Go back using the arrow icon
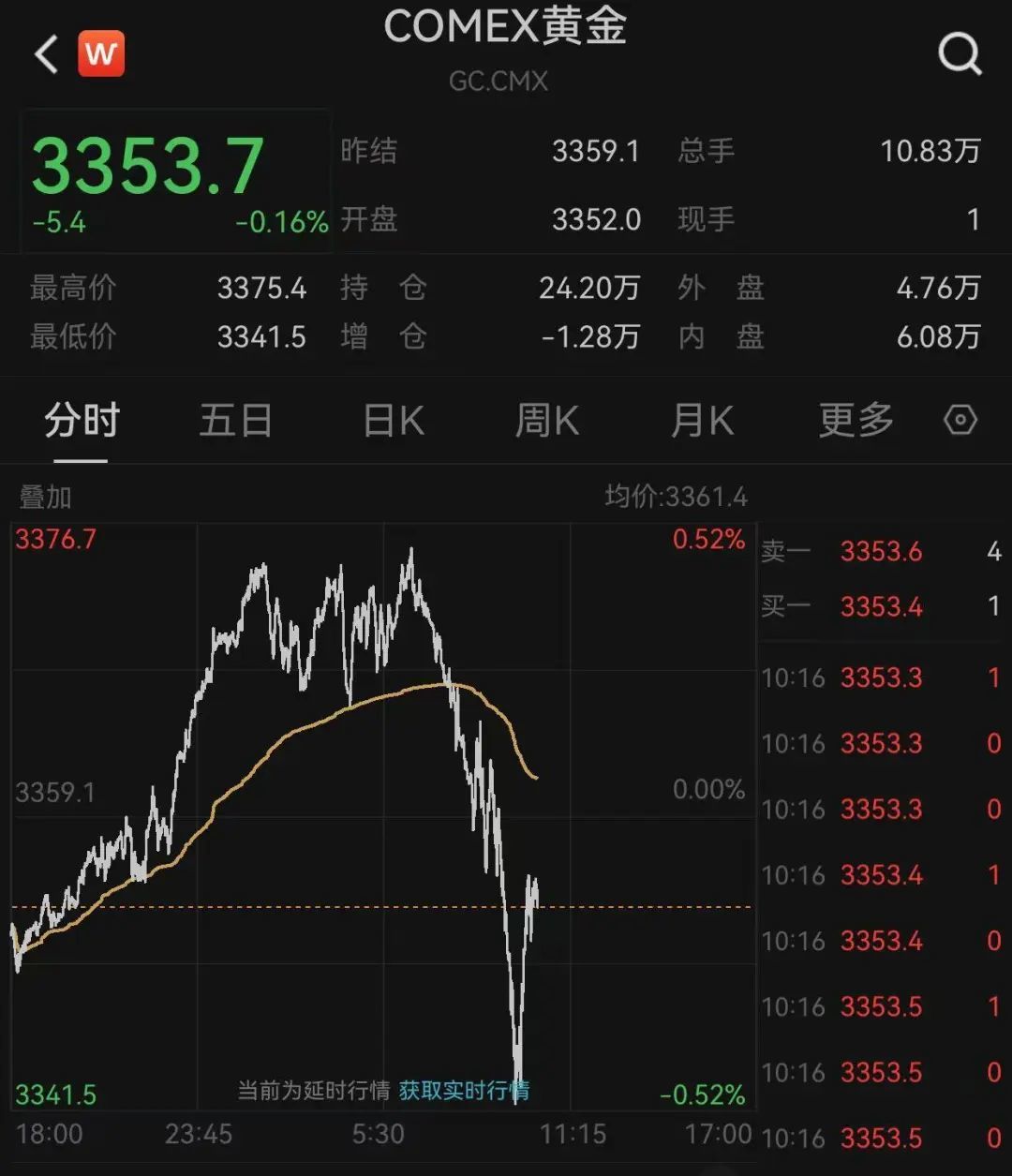Image resolution: width=1012 pixels, height=1176 pixels. coord(45,54)
